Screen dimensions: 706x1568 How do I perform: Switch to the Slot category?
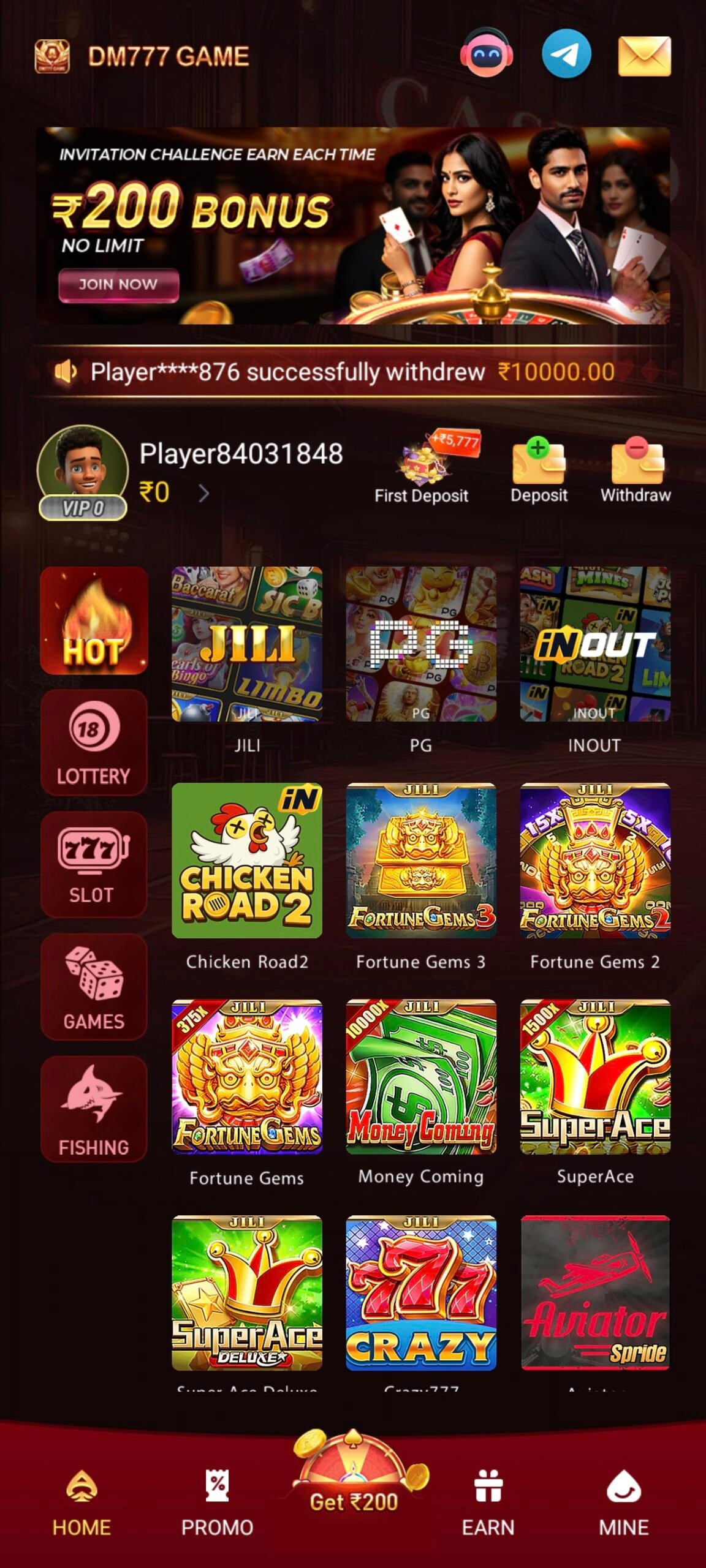click(94, 864)
